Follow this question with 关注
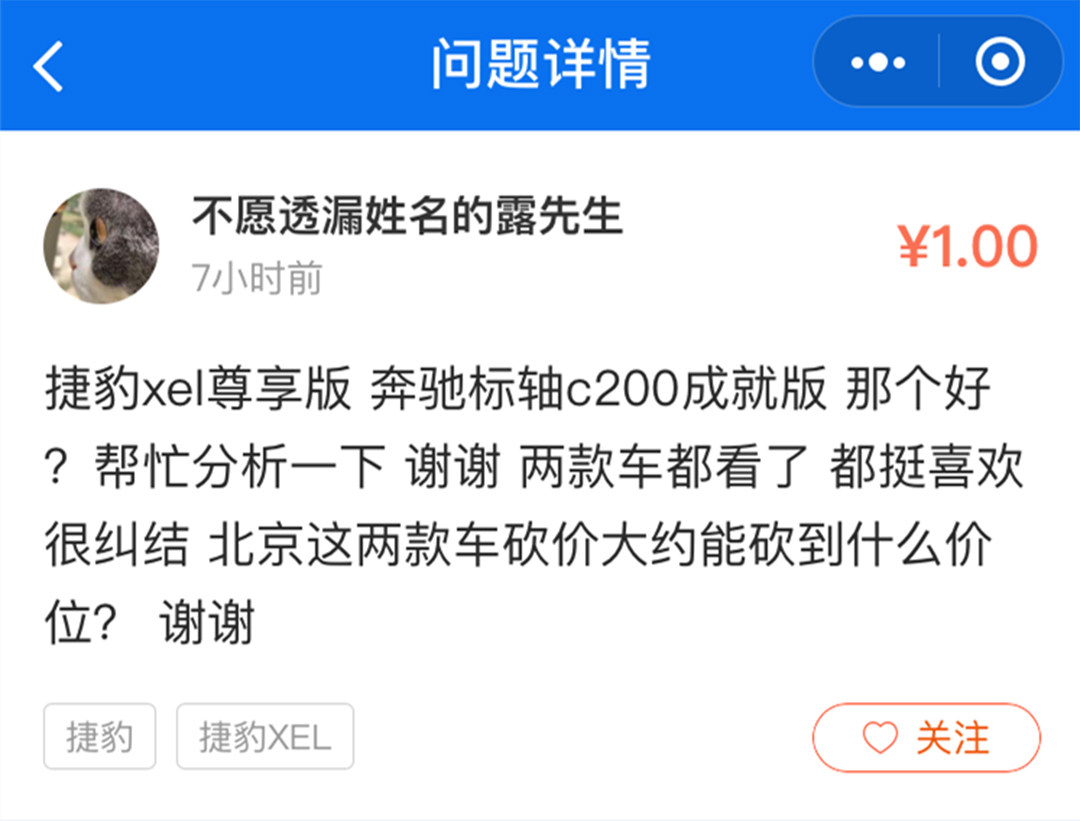This screenshot has height=821, width=1080. click(926, 738)
